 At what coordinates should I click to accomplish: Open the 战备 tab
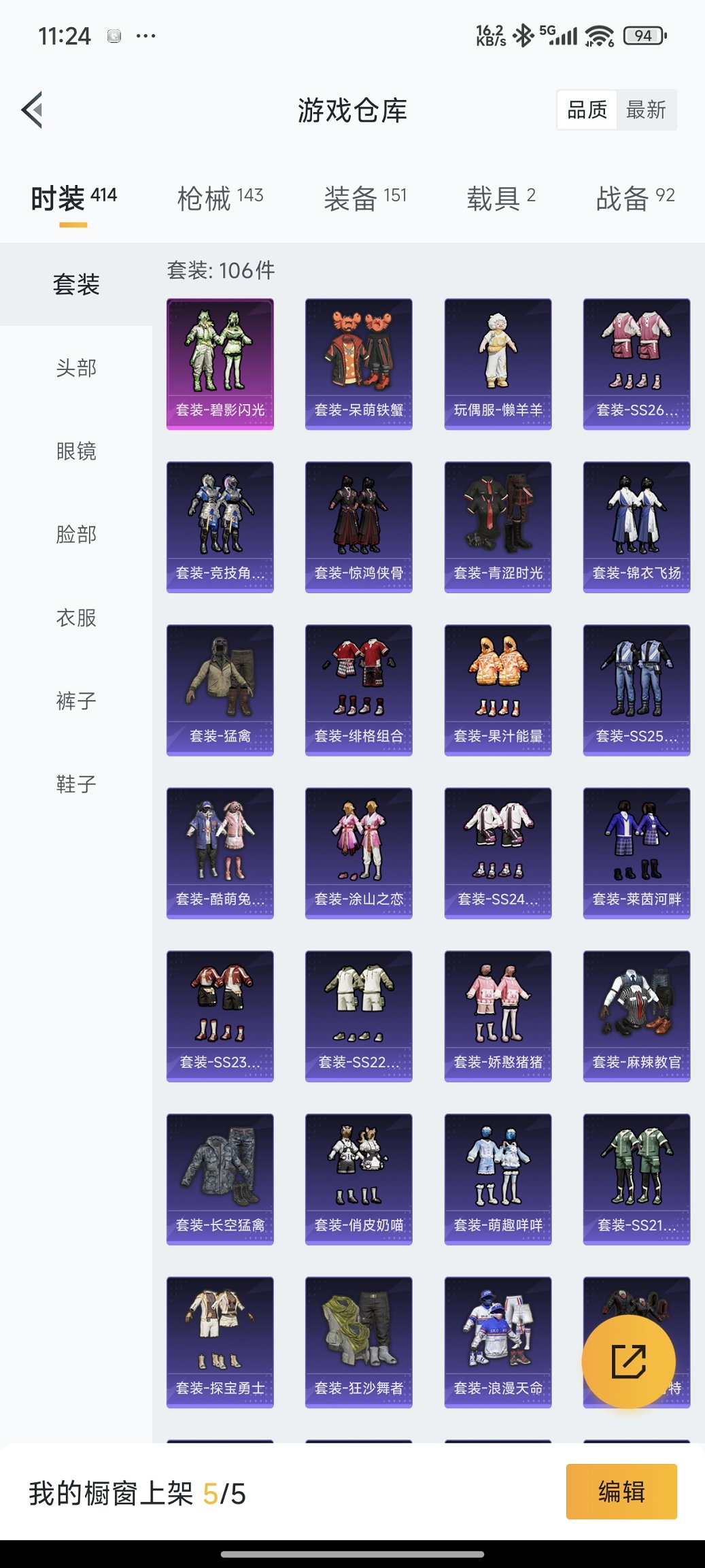point(635,198)
